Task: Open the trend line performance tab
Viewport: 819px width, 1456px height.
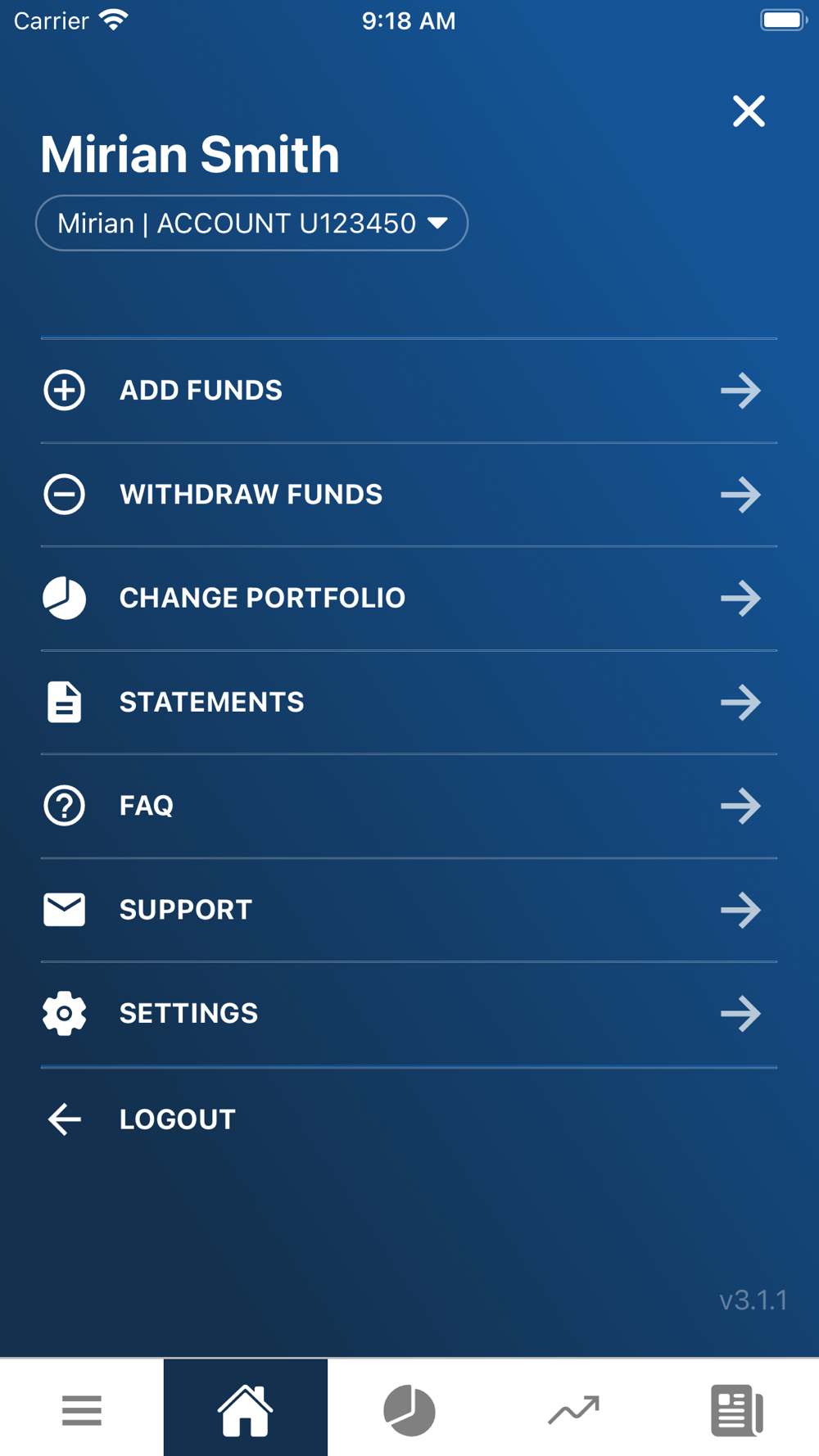Action: pos(573,1408)
